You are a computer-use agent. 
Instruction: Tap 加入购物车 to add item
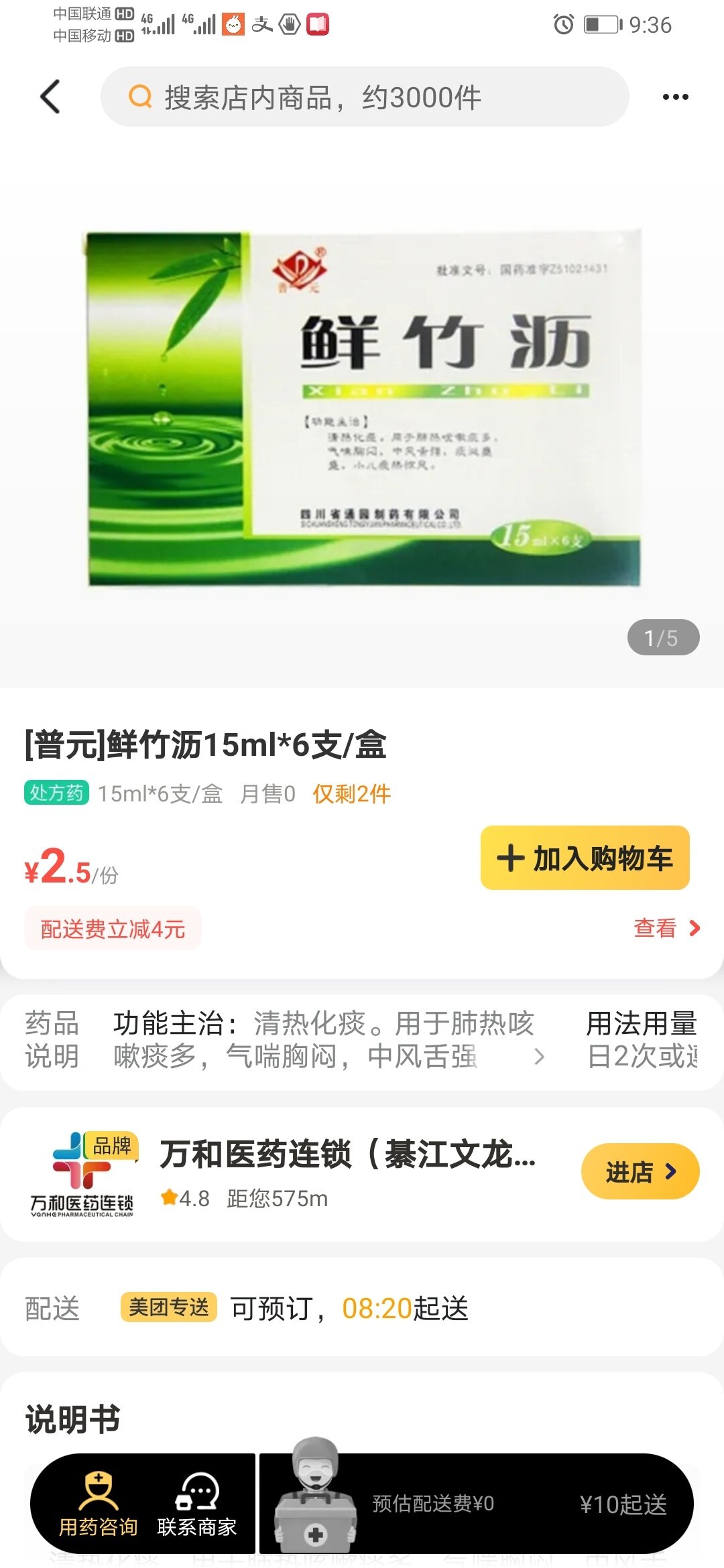click(585, 858)
